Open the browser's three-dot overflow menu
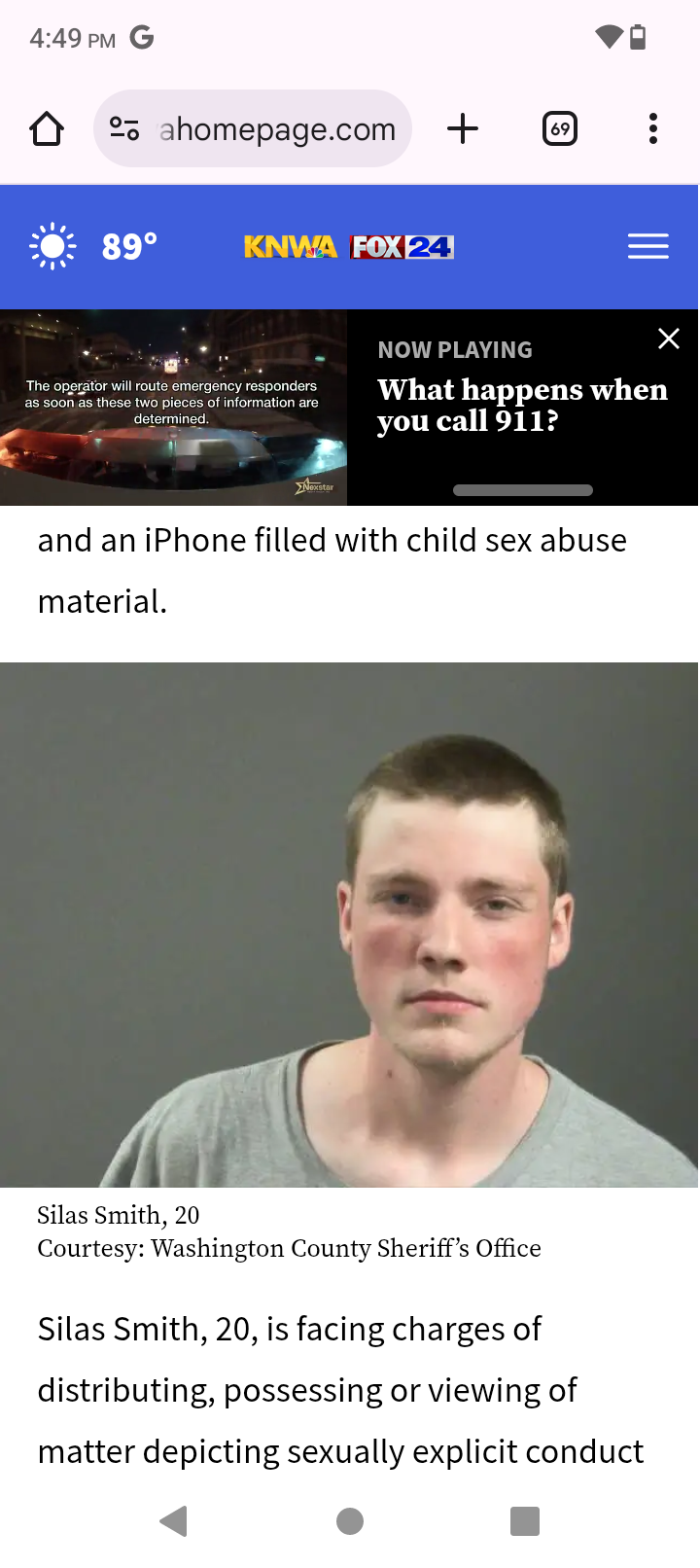Viewport: 700px width, 1568px height. [653, 128]
